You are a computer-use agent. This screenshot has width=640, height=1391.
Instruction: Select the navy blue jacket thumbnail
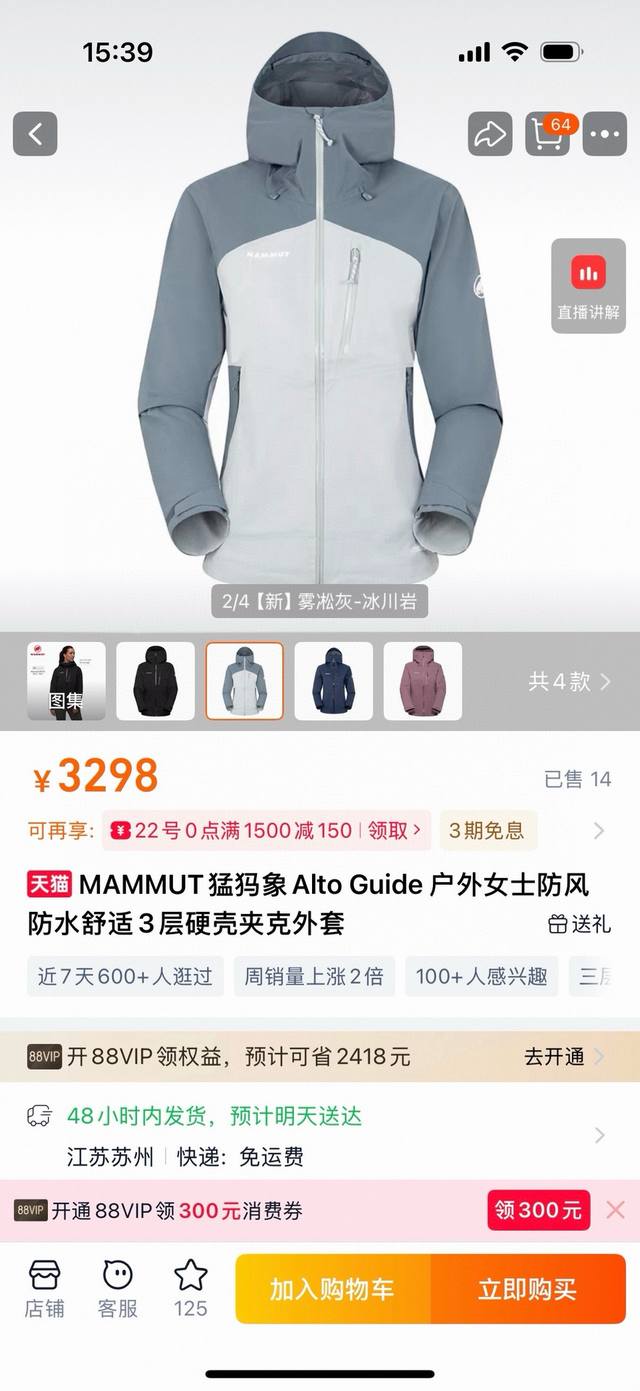click(334, 681)
